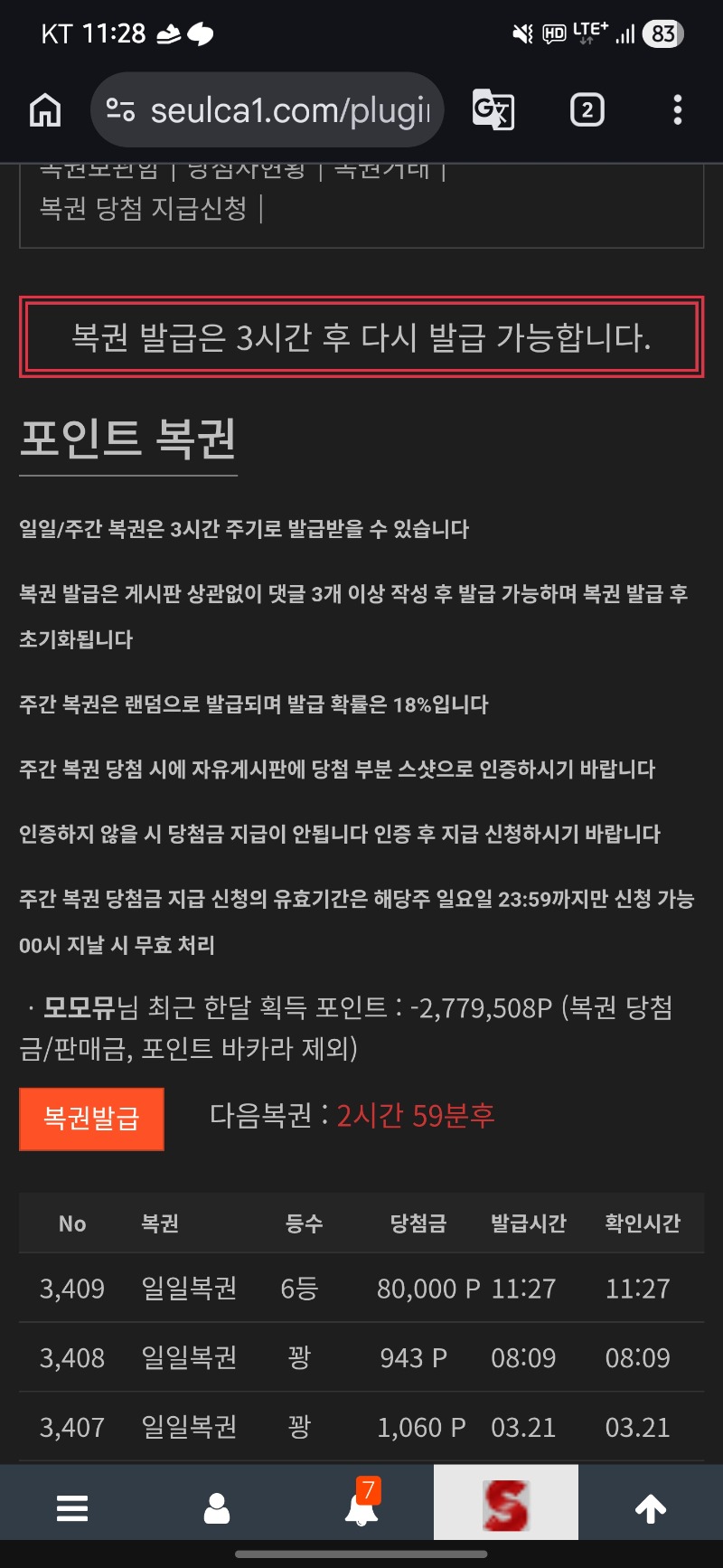Tap the red S logo button
723x1568 pixels.
point(505,1505)
